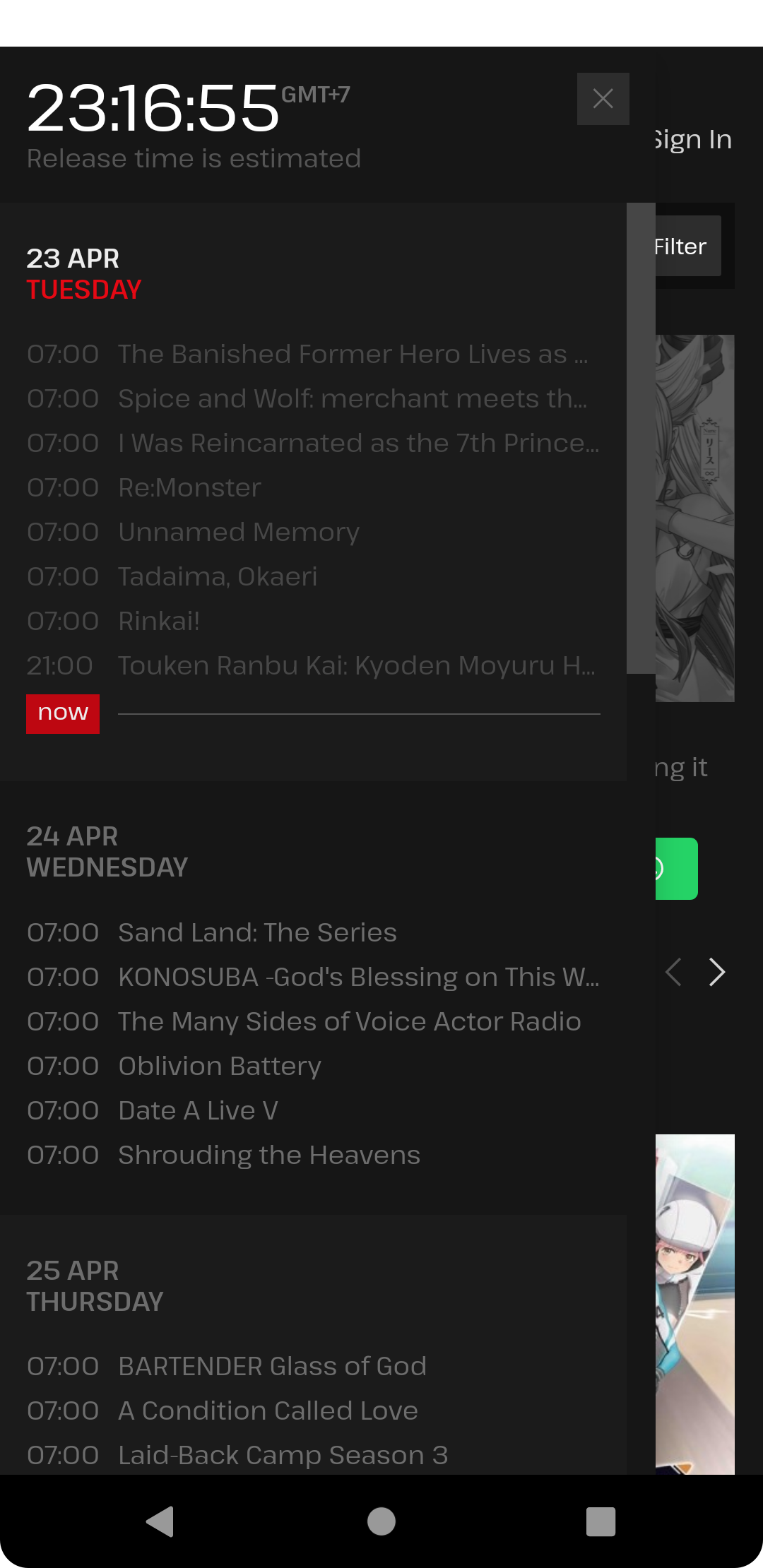Close the release schedule panel
The image size is (763, 1568).
click(603, 99)
